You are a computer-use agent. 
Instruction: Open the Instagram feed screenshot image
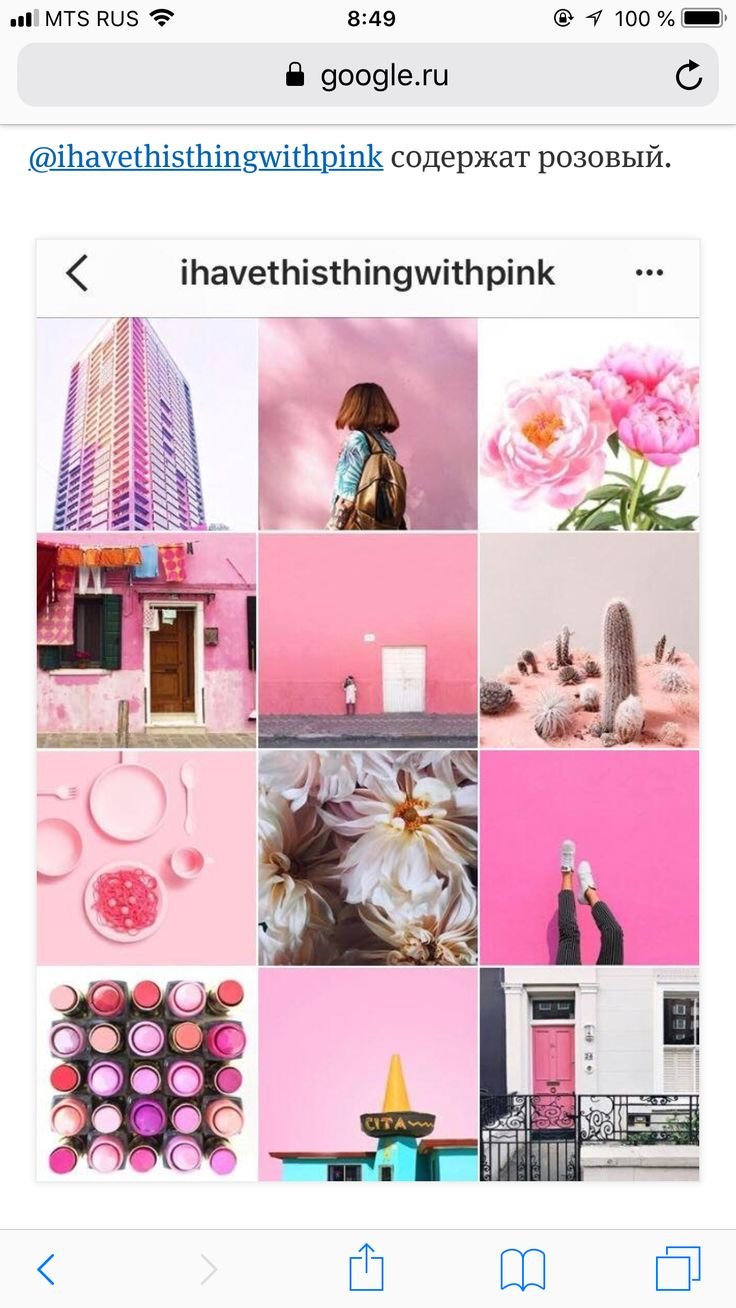coord(368,710)
